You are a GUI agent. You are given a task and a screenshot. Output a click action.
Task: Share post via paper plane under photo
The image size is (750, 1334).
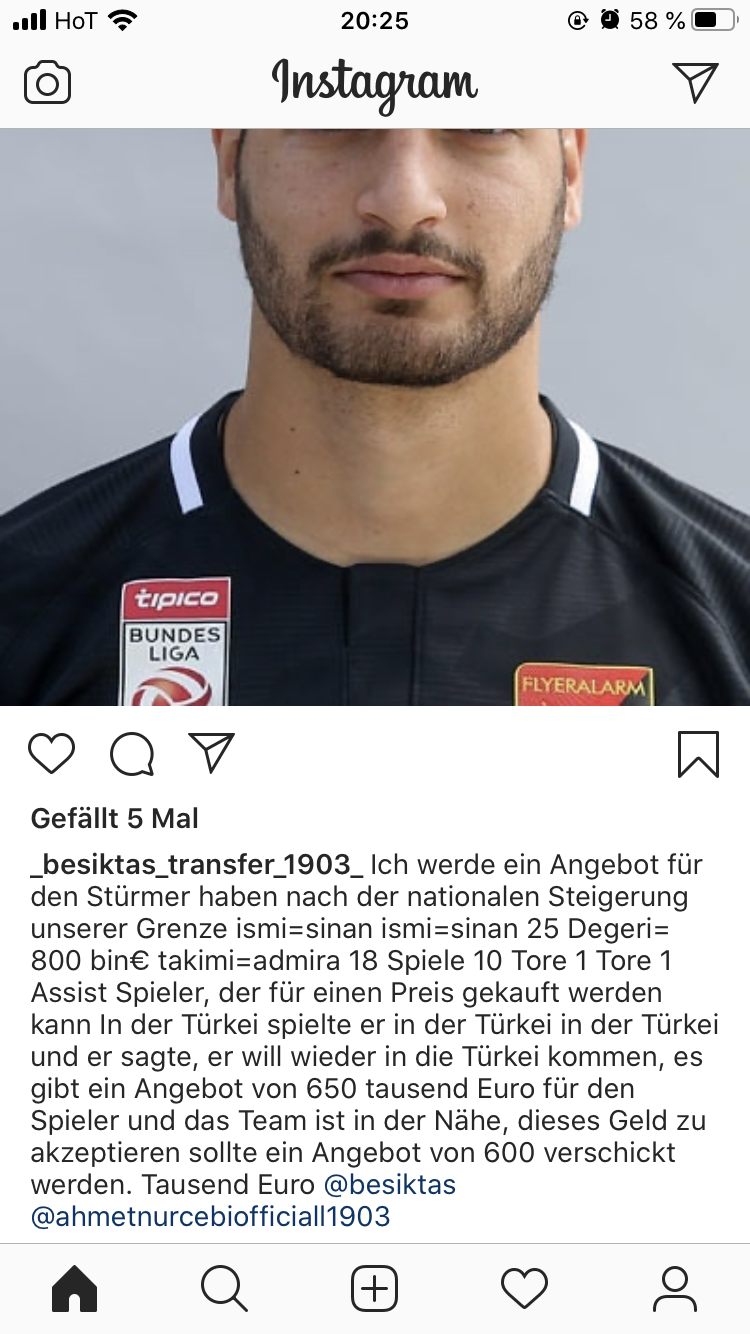[x=212, y=753]
